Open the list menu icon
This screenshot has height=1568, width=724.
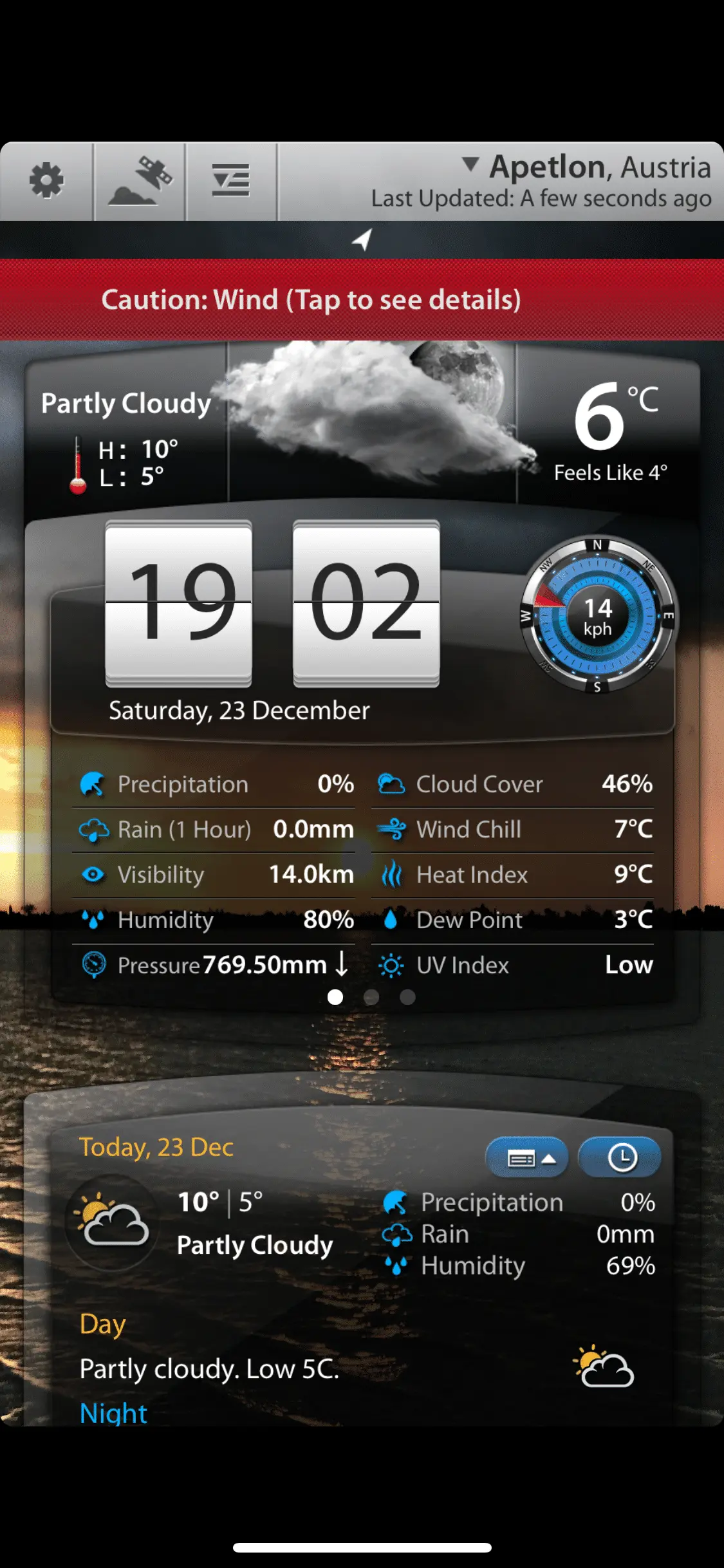pyautogui.click(x=231, y=181)
